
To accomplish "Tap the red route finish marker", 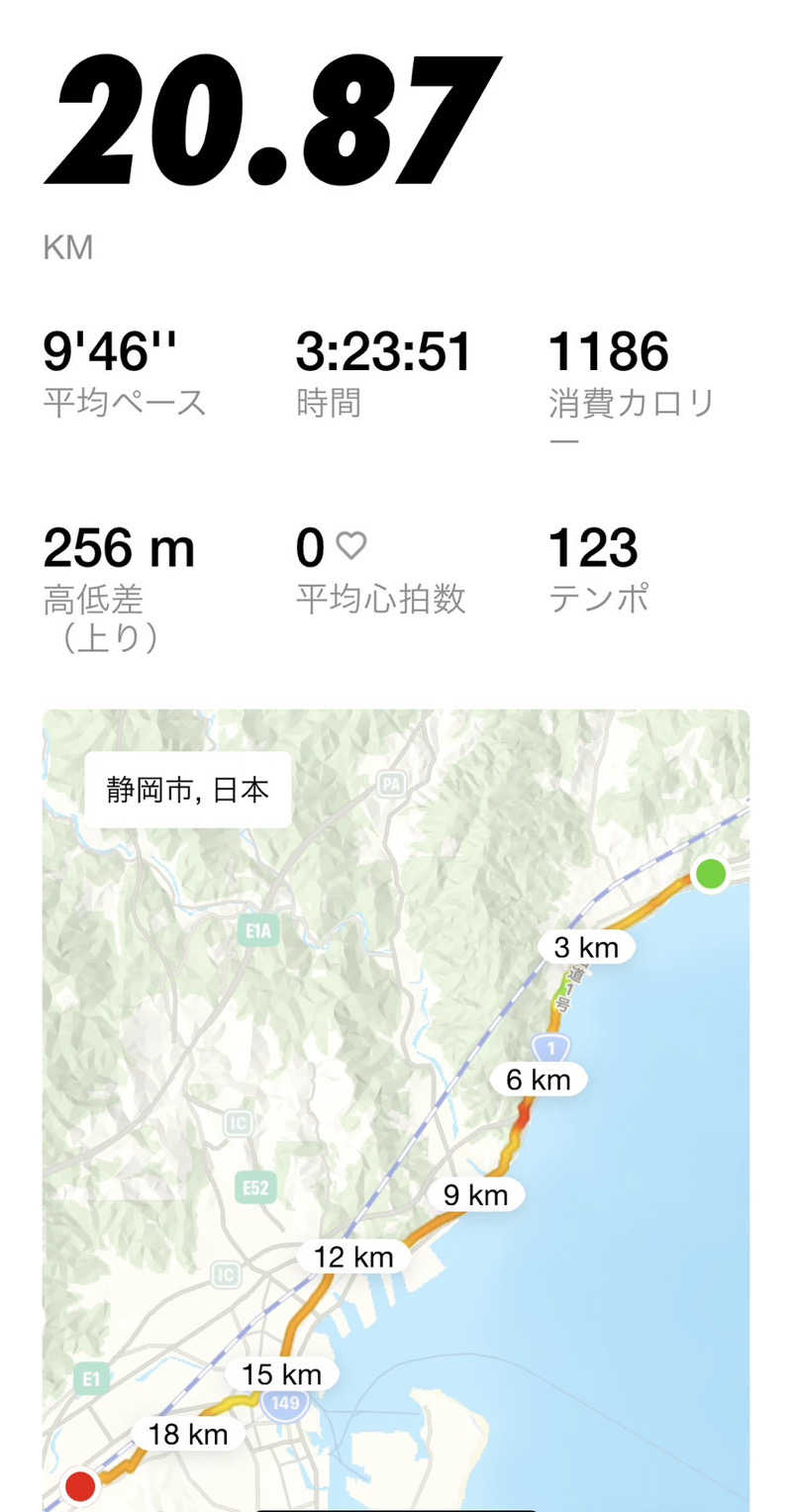I will tap(79, 1486).
